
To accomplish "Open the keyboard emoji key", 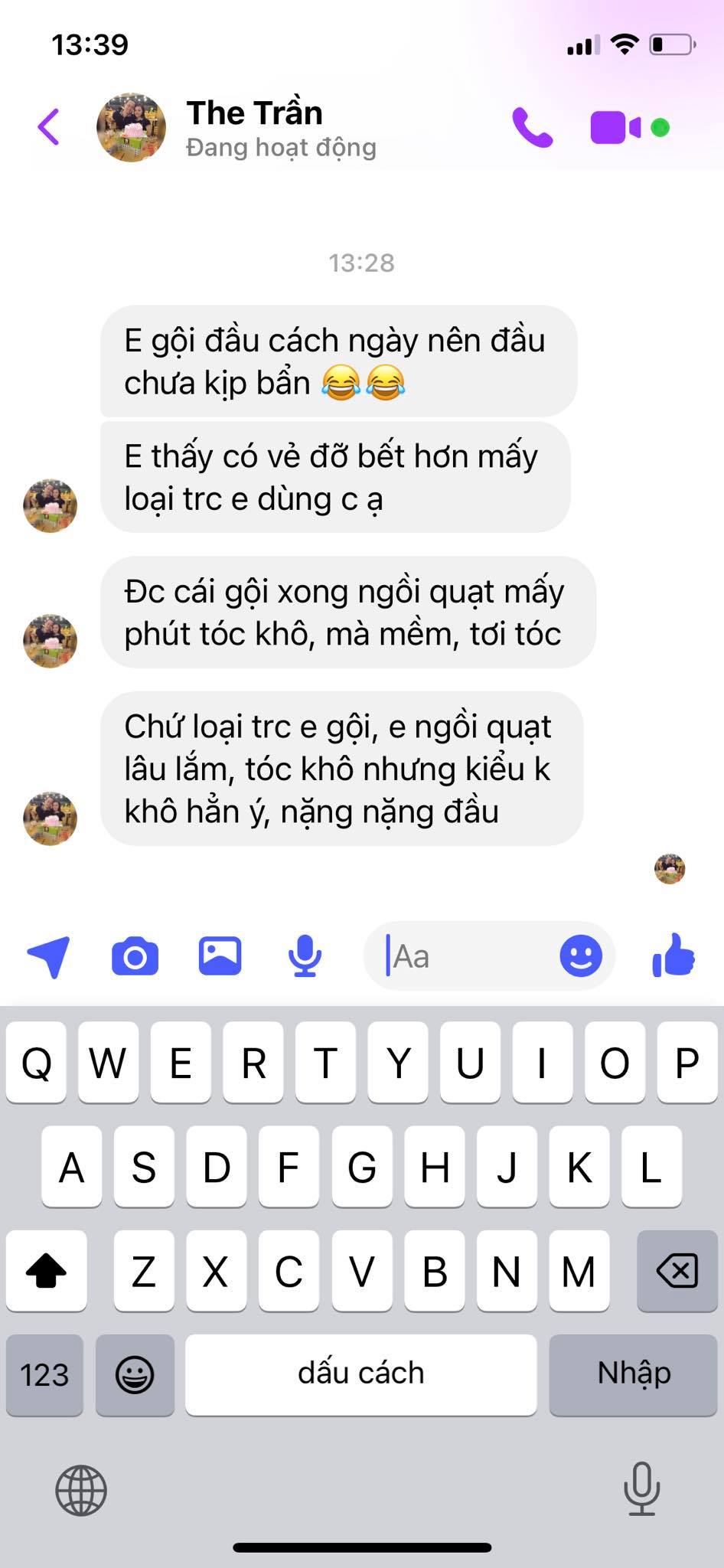I will tap(135, 1374).
